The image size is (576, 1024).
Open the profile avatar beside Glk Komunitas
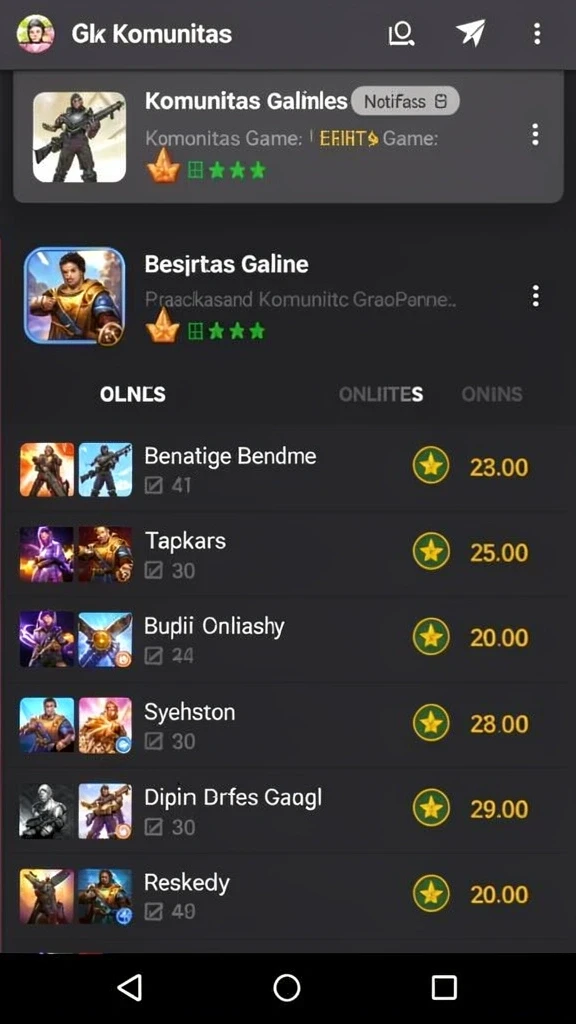tap(35, 33)
